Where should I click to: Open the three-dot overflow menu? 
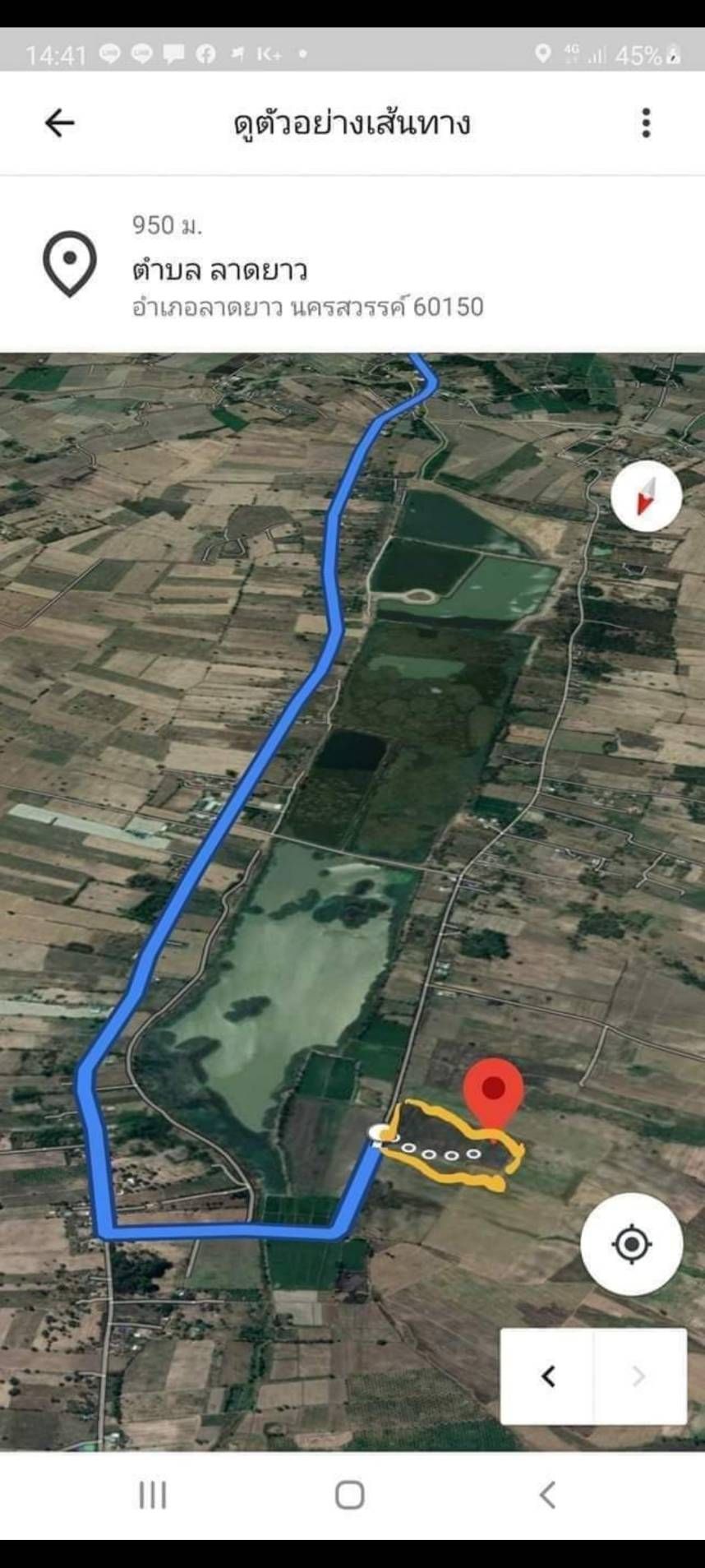647,123
